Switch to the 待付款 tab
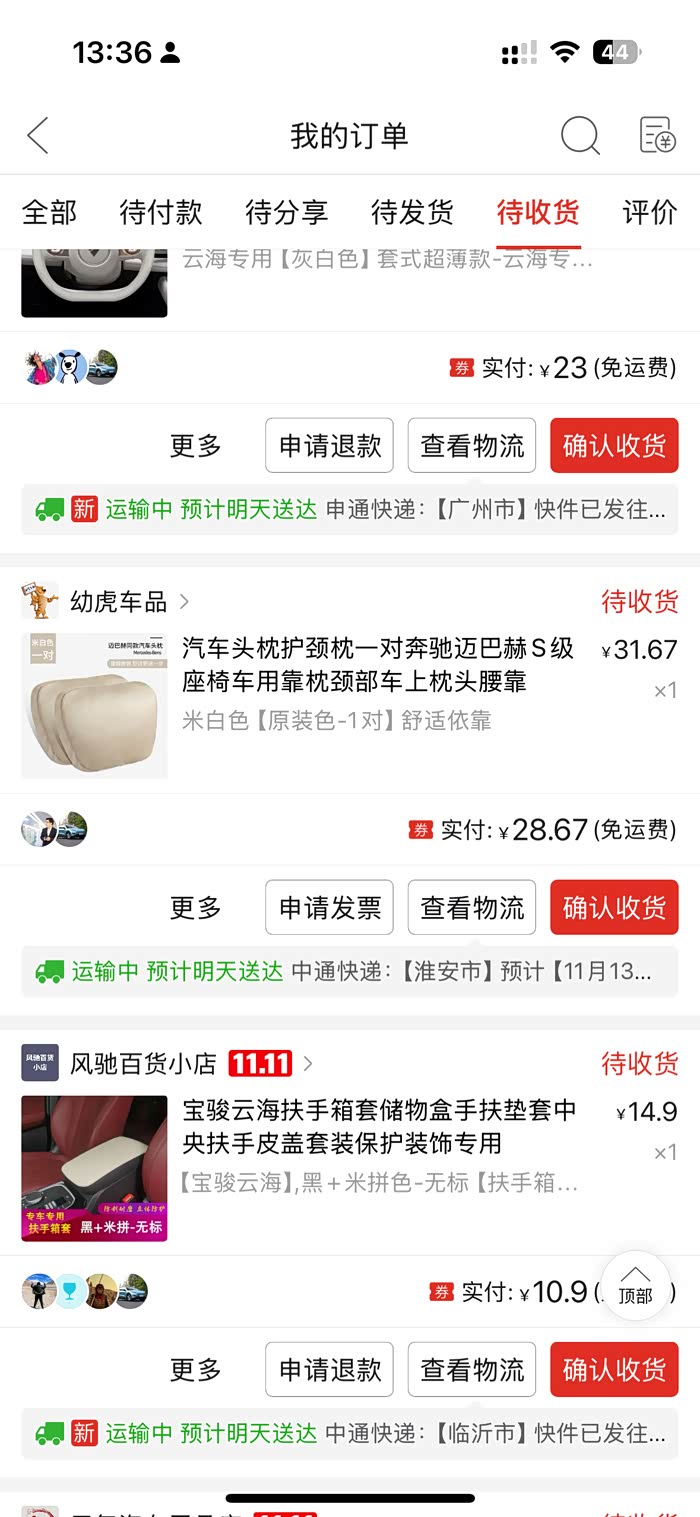700x1517 pixels. tap(161, 212)
